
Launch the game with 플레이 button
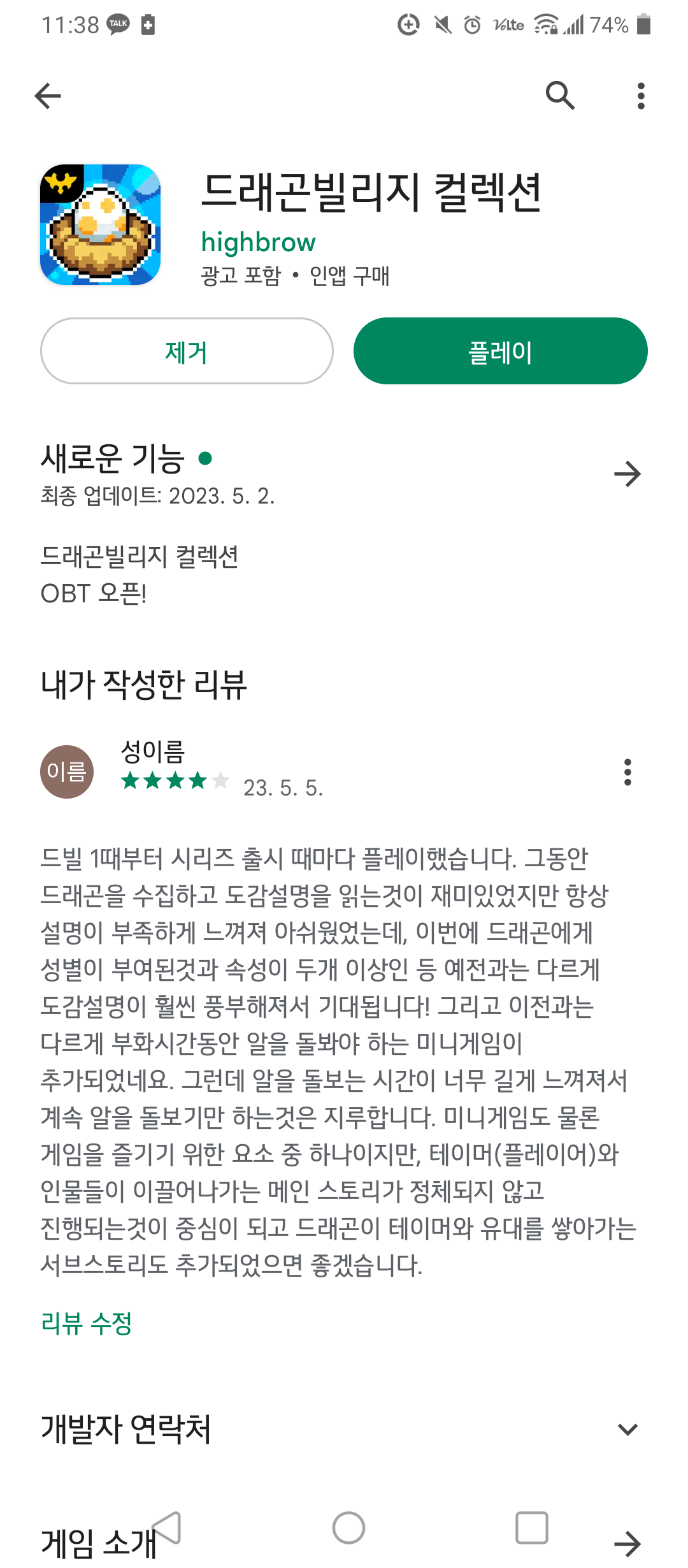click(x=500, y=351)
